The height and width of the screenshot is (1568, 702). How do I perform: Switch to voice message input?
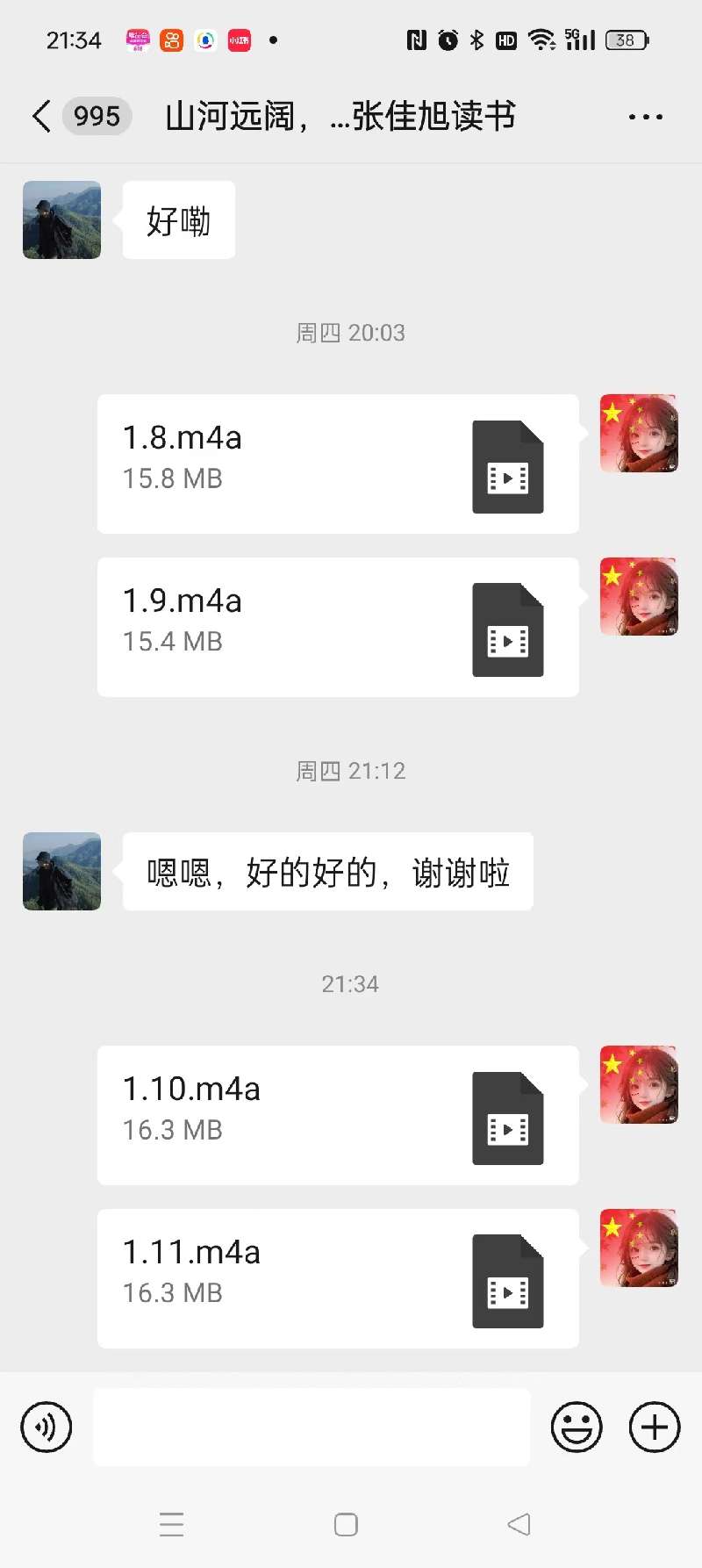pos(46,1428)
